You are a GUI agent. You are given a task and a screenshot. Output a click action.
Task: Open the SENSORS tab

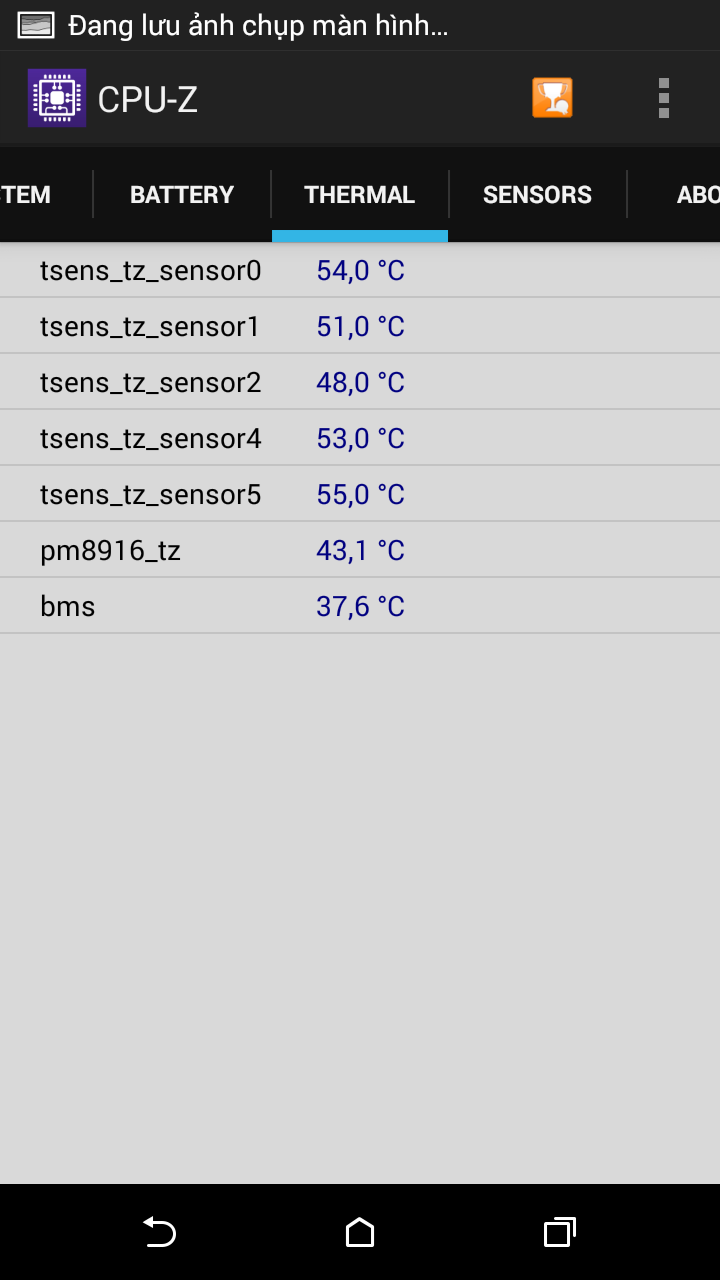537,194
